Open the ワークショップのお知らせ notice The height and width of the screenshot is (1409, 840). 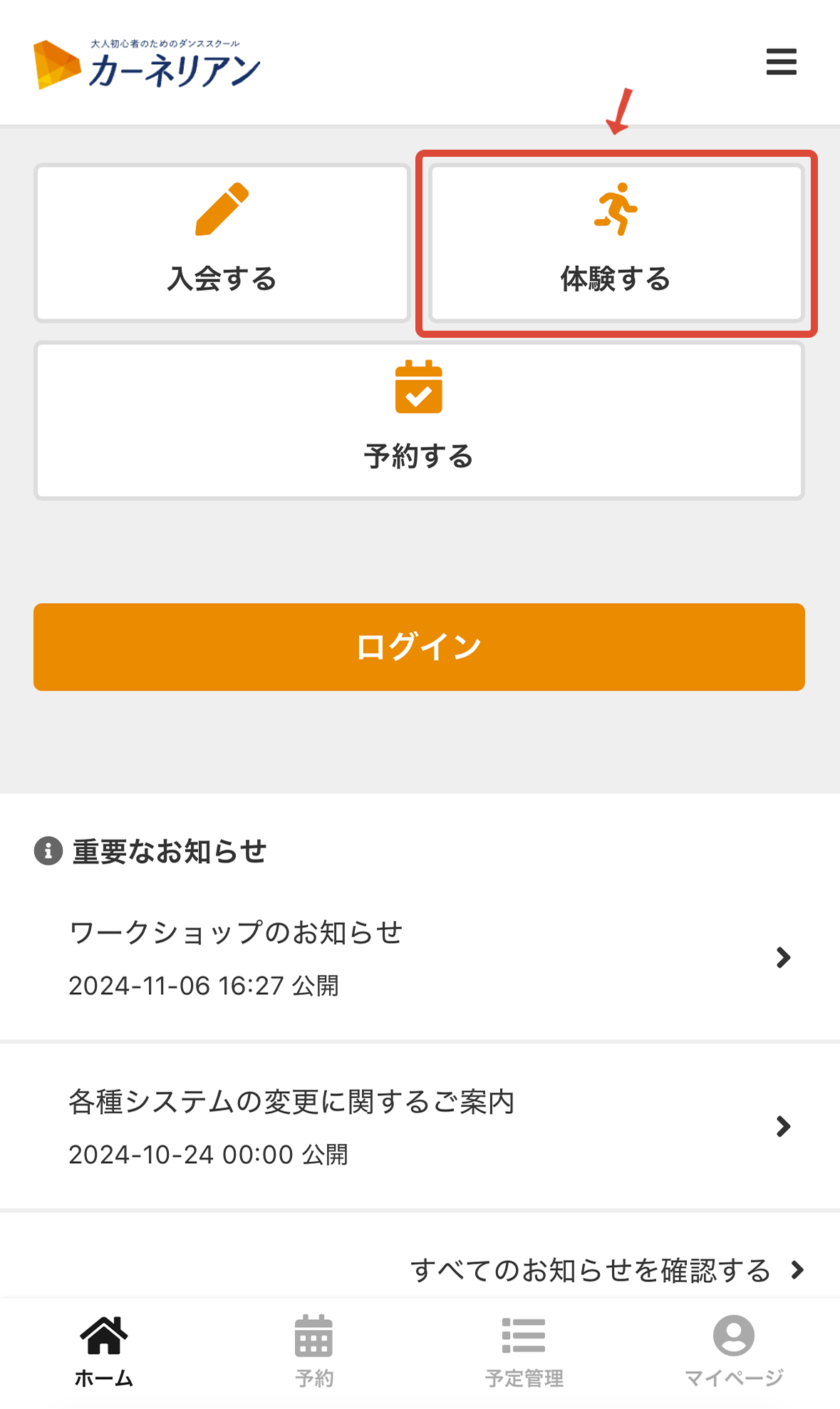(x=419, y=957)
